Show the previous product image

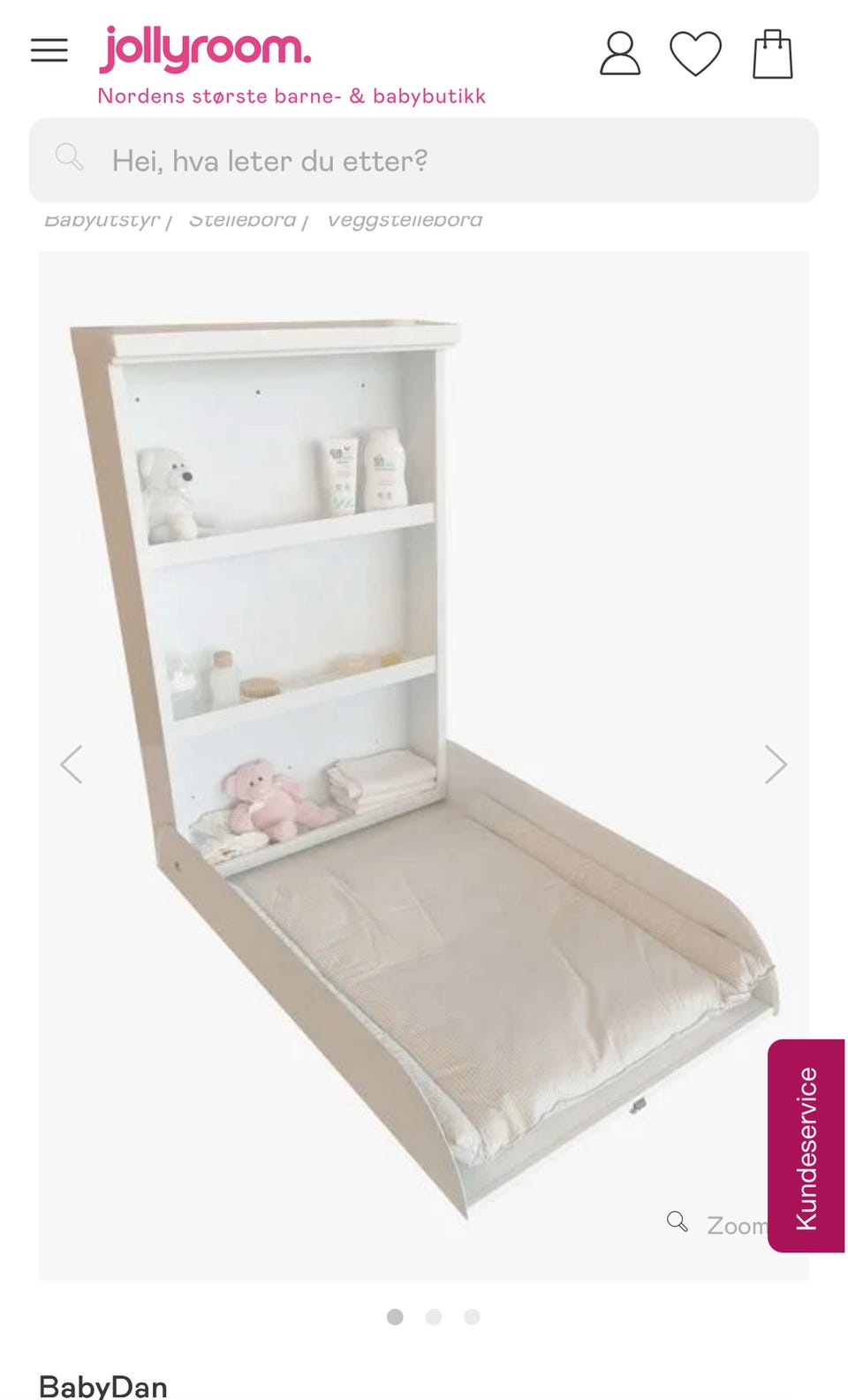[x=71, y=765]
